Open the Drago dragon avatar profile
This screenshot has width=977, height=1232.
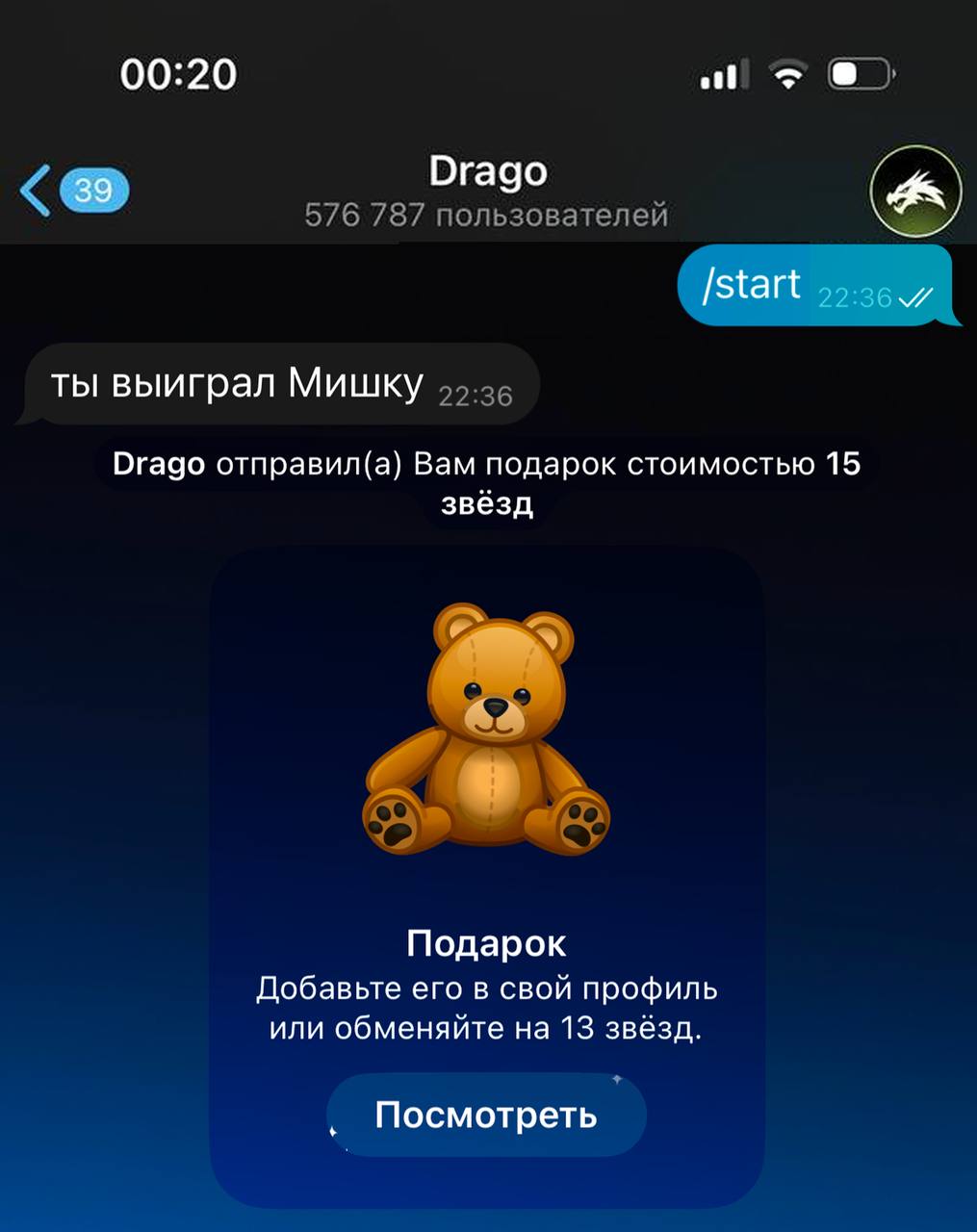[914, 192]
